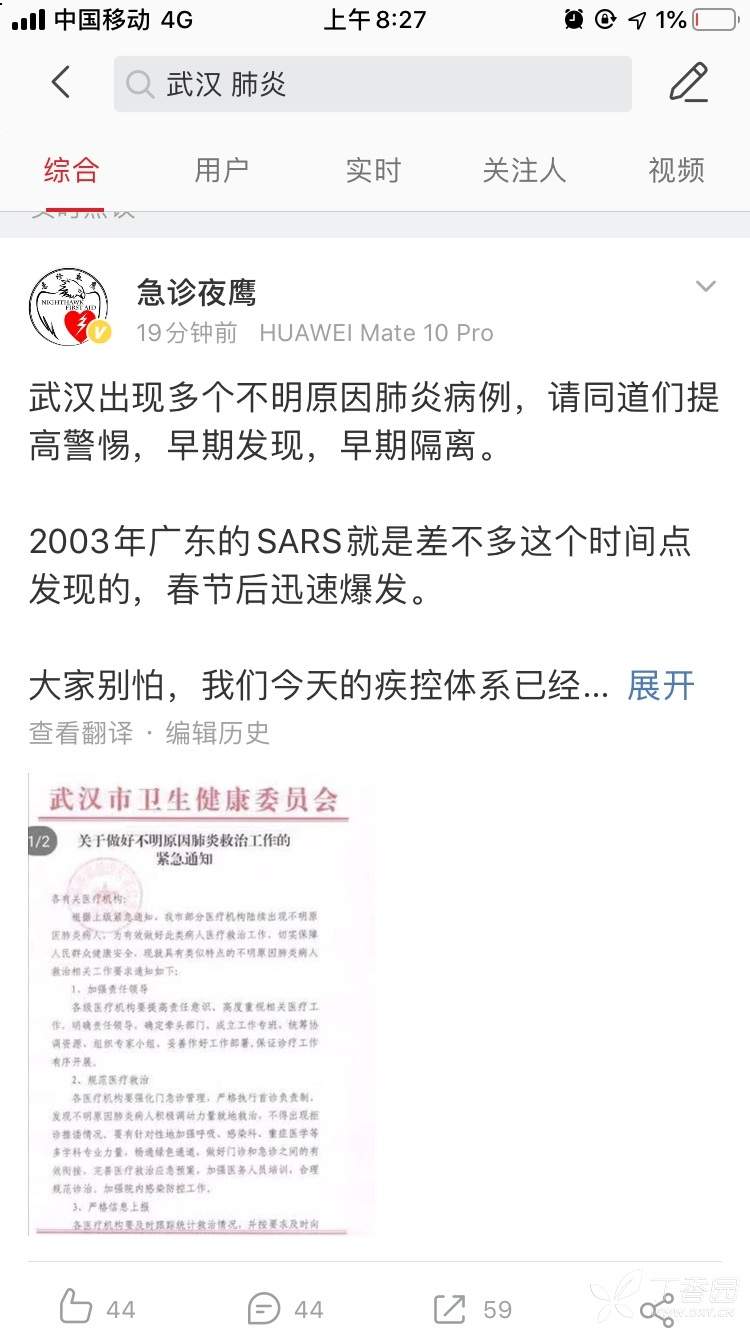The height and width of the screenshot is (1334, 750).
Task: Repost 急诊夜鹰's post
Action: [x=472, y=1308]
